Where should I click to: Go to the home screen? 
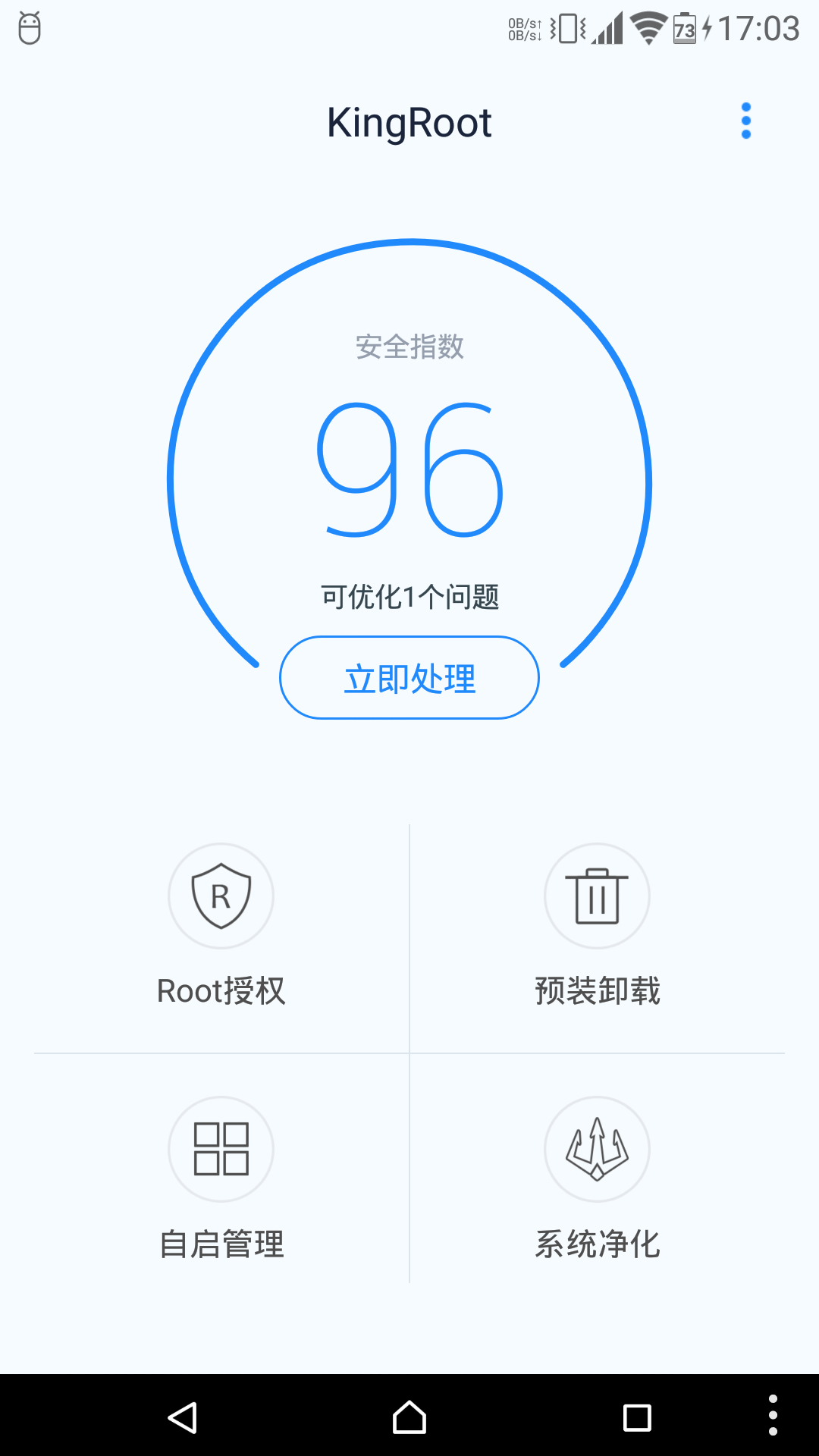(x=409, y=1417)
